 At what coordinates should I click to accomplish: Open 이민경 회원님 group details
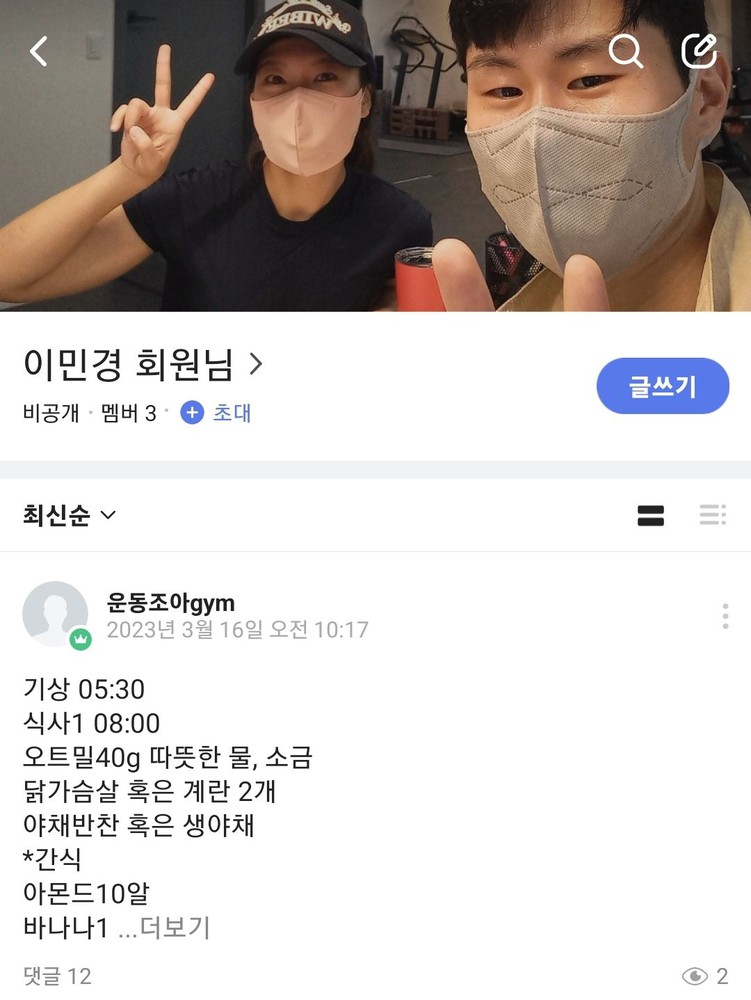(142, 365)
